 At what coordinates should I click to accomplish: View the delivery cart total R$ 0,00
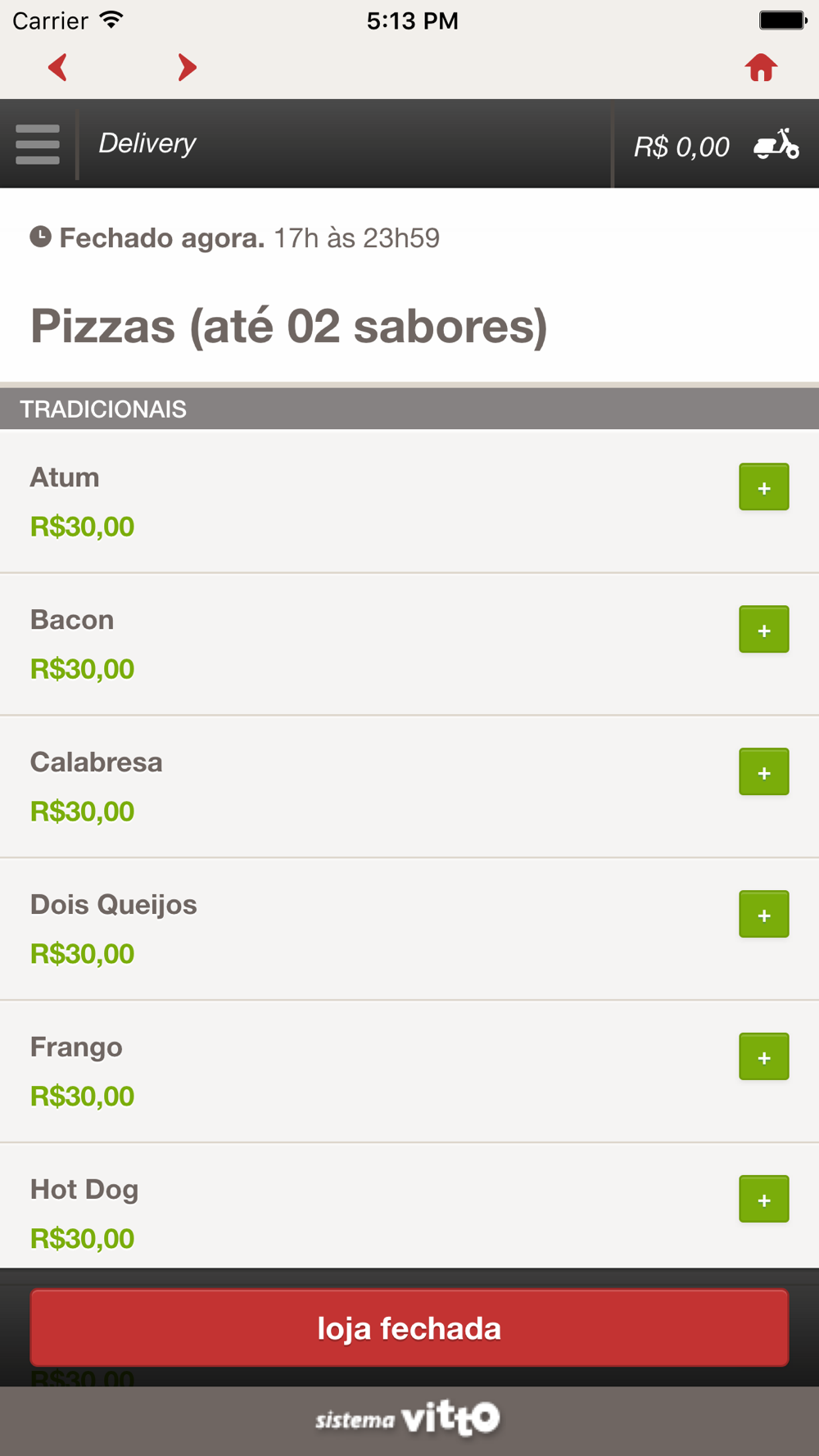[x=715, y=146]
